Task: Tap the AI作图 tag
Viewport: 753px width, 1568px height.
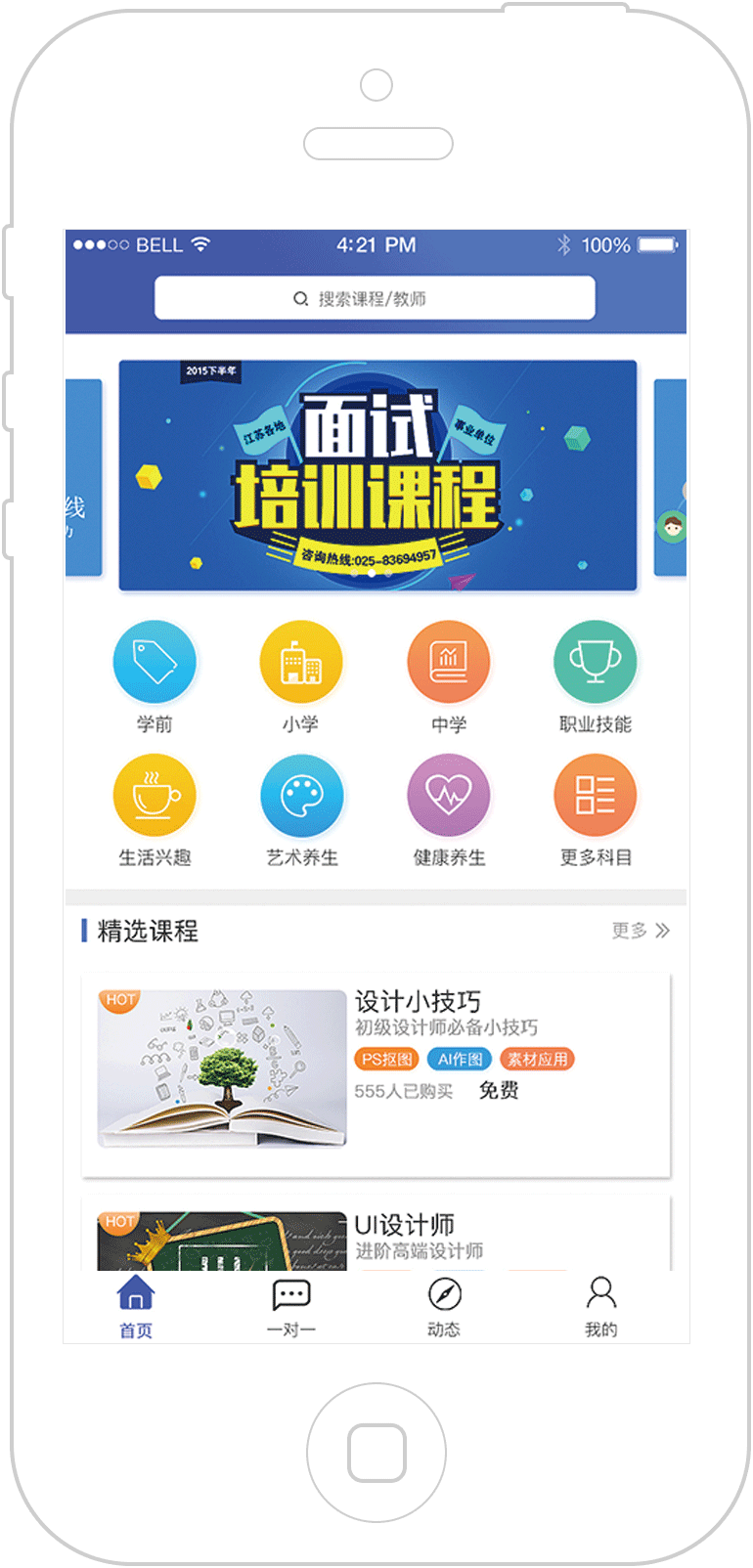Action: [460, 1059]
